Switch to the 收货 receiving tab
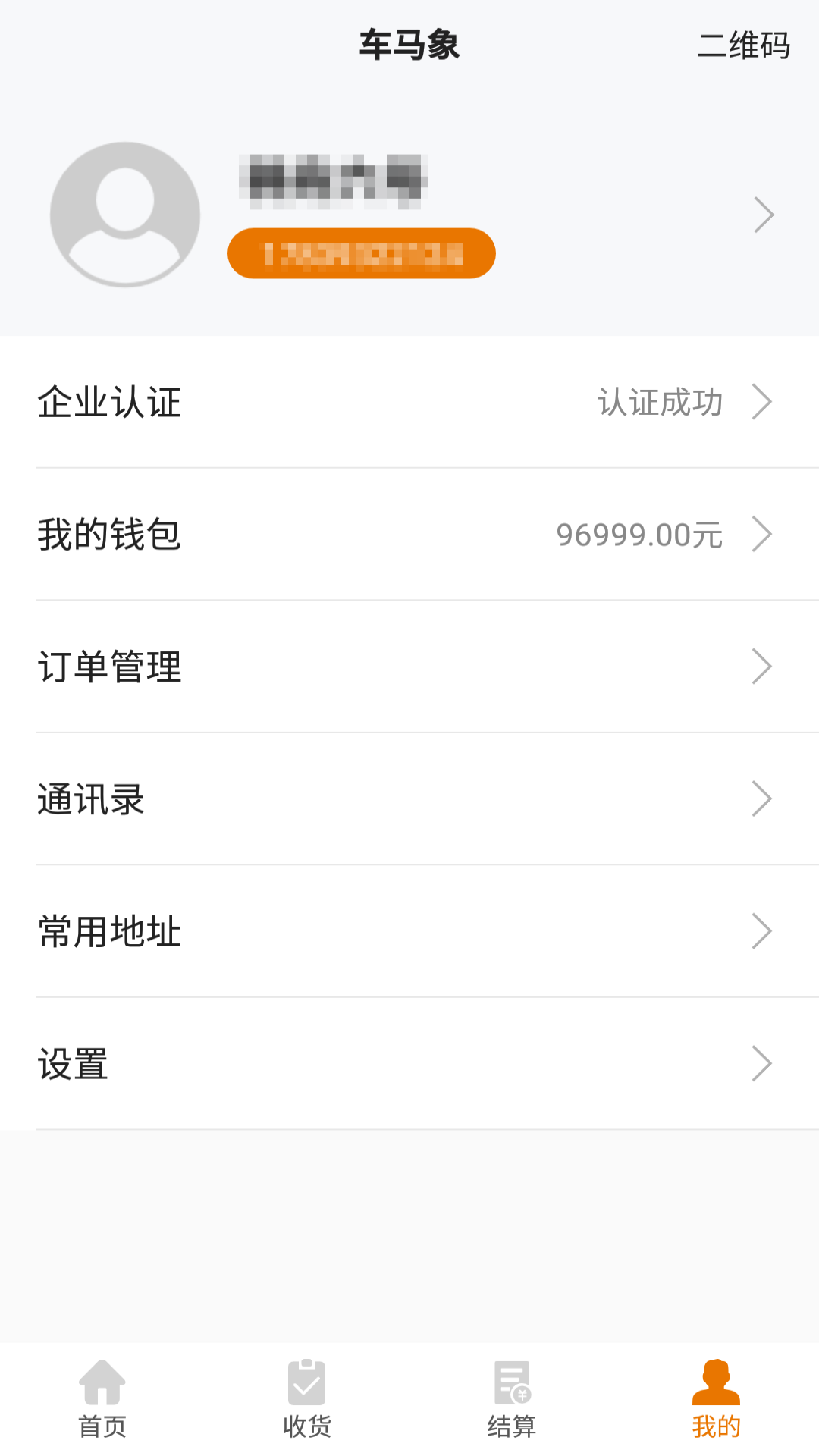The image size is (819, 1456). tap(307, 1399)
